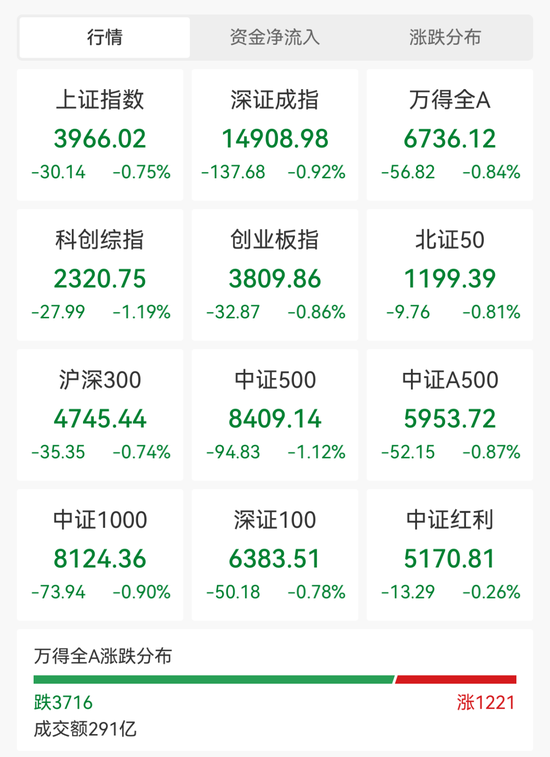Open the 上证指数 index card
The image size is (550, 757).
pyautogui.click(x=100, y=135)
